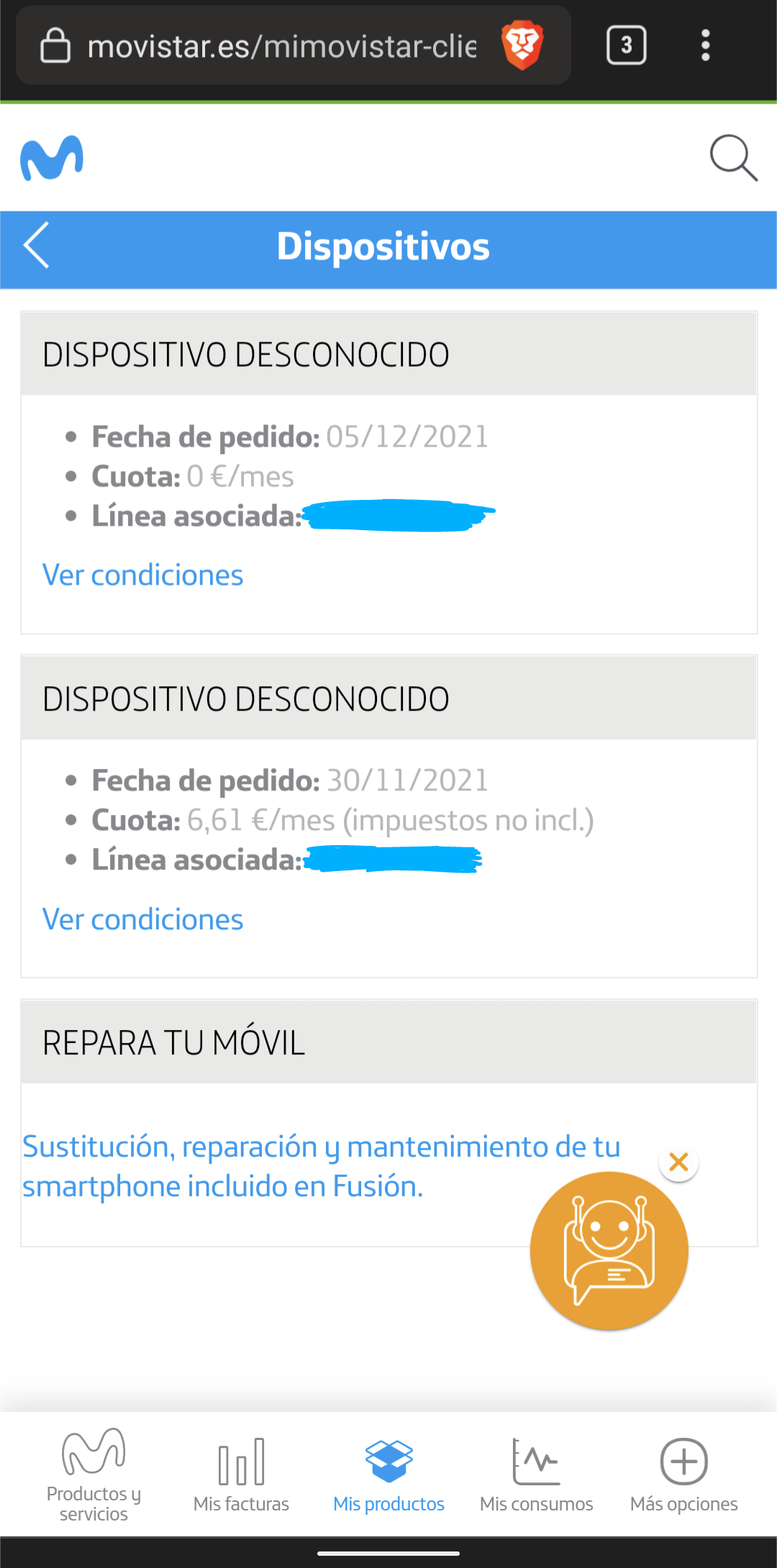The image size is (777, 1568).
Task: Open the Brave Shields lion icon
Action: pyautogui.click(x=523, y=45)
